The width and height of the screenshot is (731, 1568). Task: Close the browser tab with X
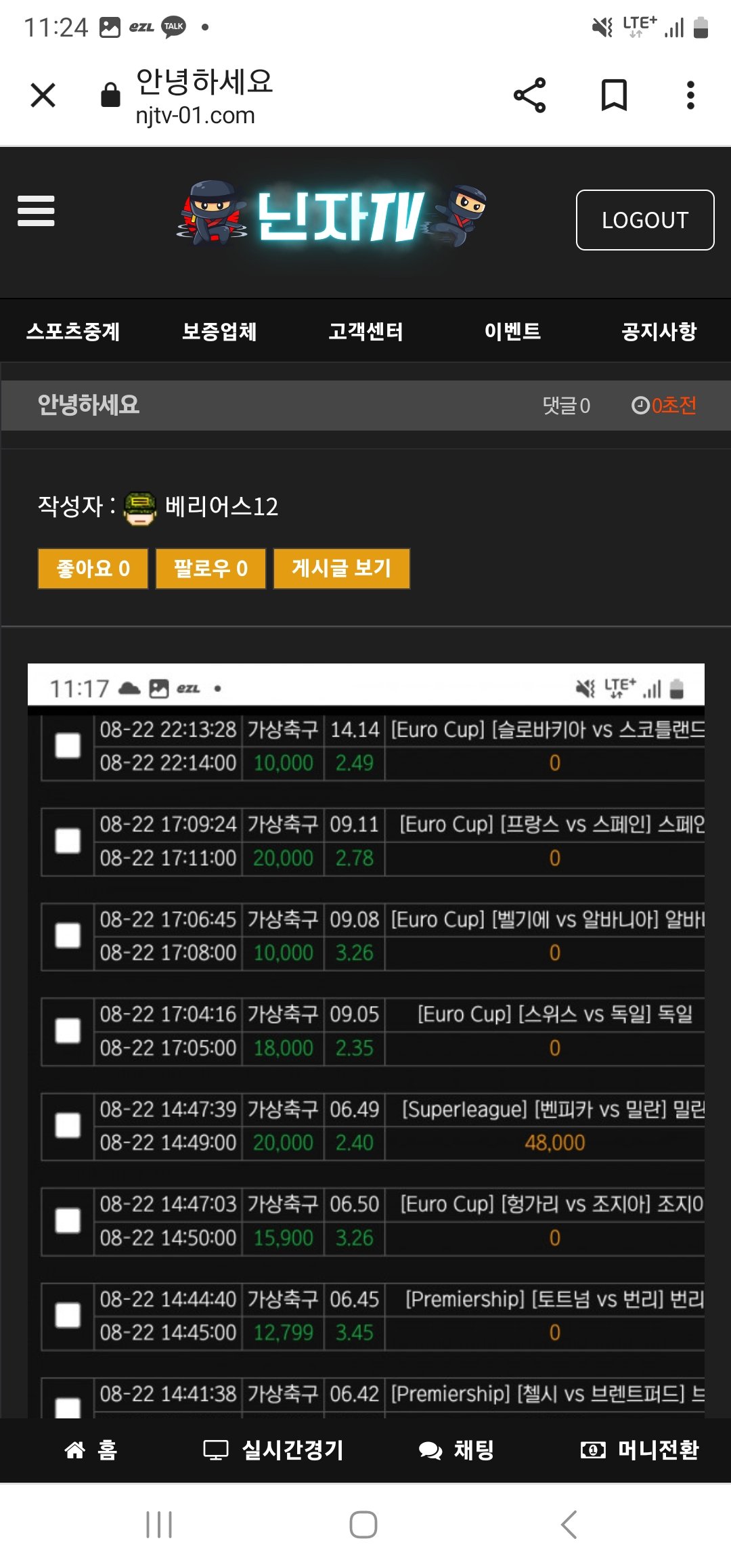click(43, 95)
